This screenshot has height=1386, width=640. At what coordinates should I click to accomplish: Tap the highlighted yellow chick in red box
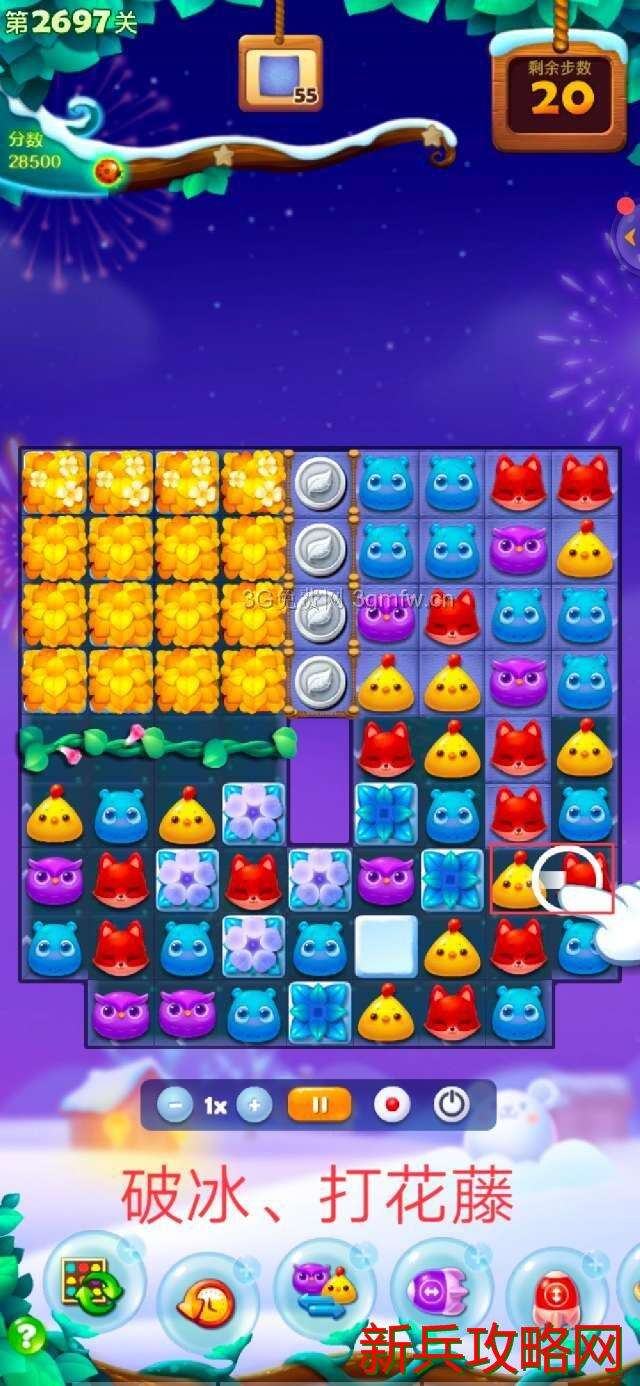pyautogui.click(x=517, y=880)
